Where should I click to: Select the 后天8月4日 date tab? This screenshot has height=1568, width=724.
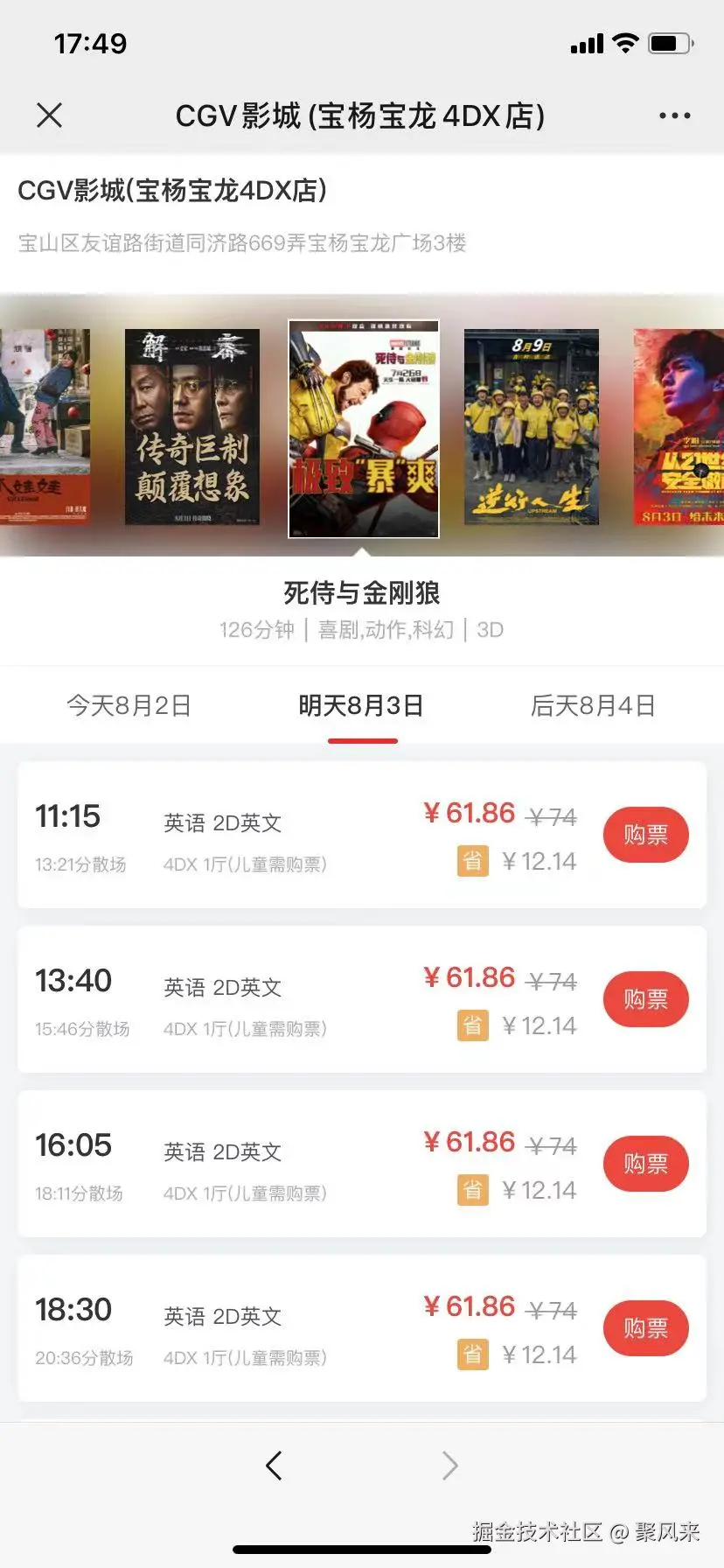pos(593,704)
